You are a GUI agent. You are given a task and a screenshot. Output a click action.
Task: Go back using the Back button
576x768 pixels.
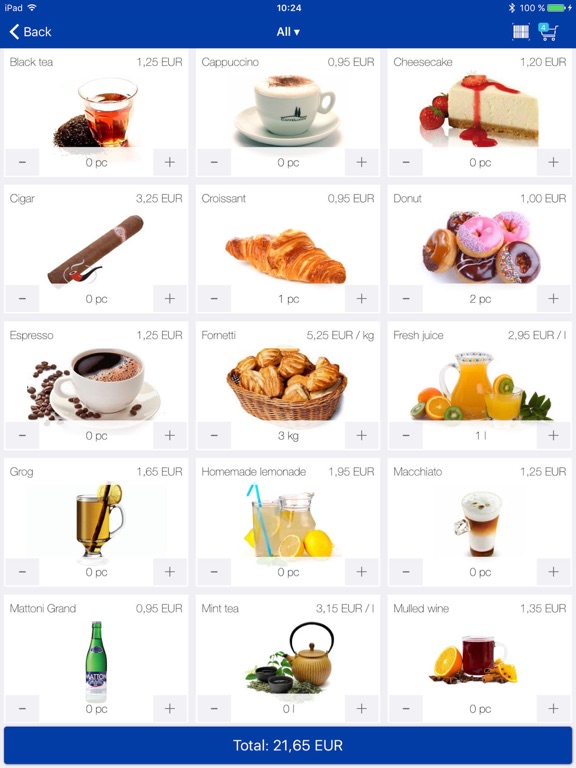30,32
